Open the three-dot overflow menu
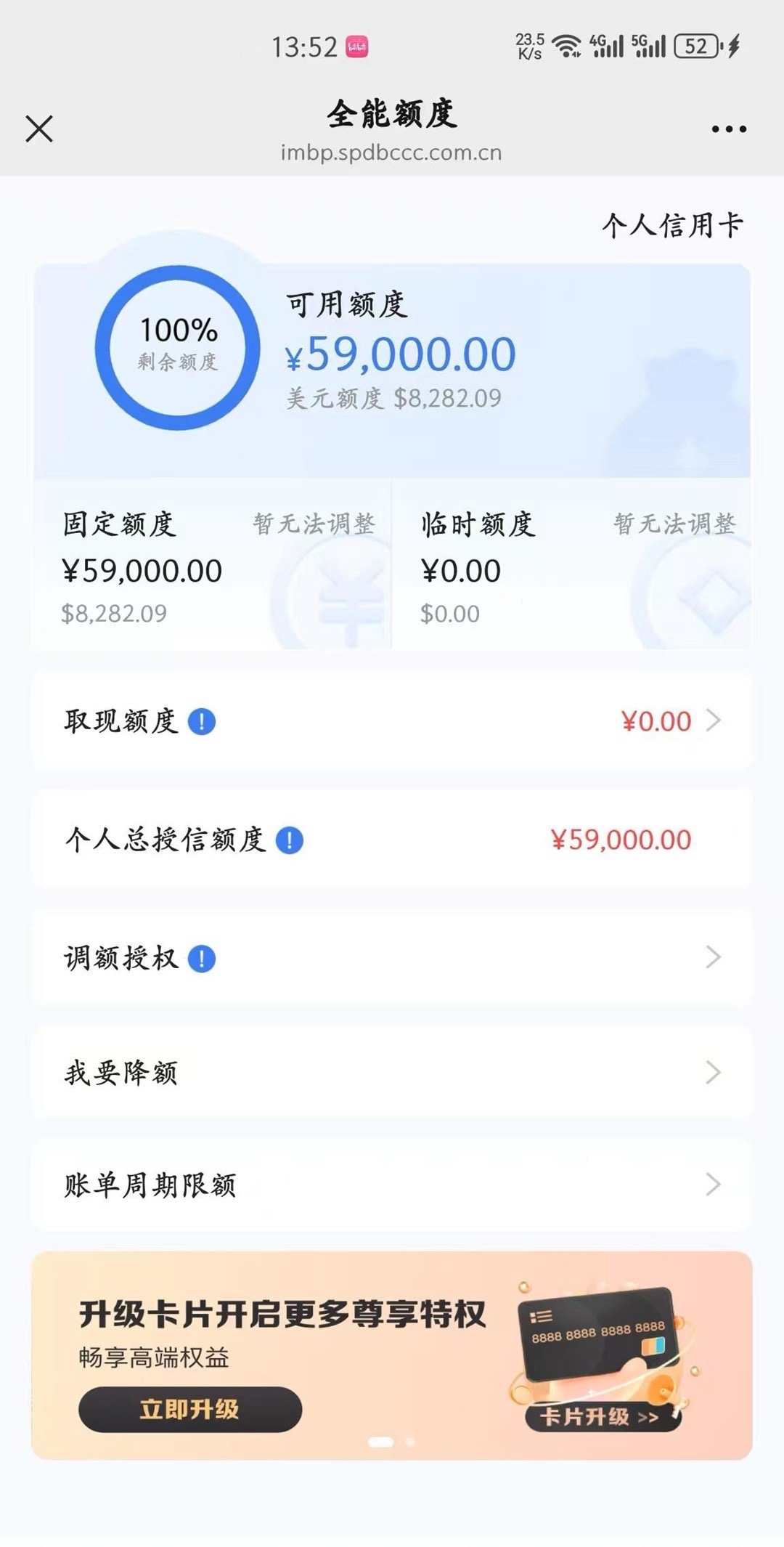784x1547 pixels. click(728, 129)
